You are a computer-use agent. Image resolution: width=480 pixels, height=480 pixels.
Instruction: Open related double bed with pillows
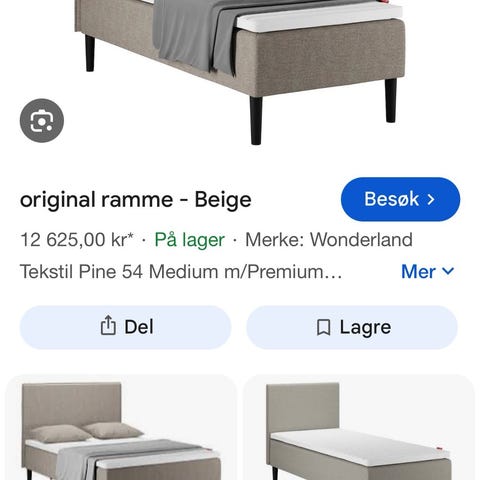[x=121, y=428]
